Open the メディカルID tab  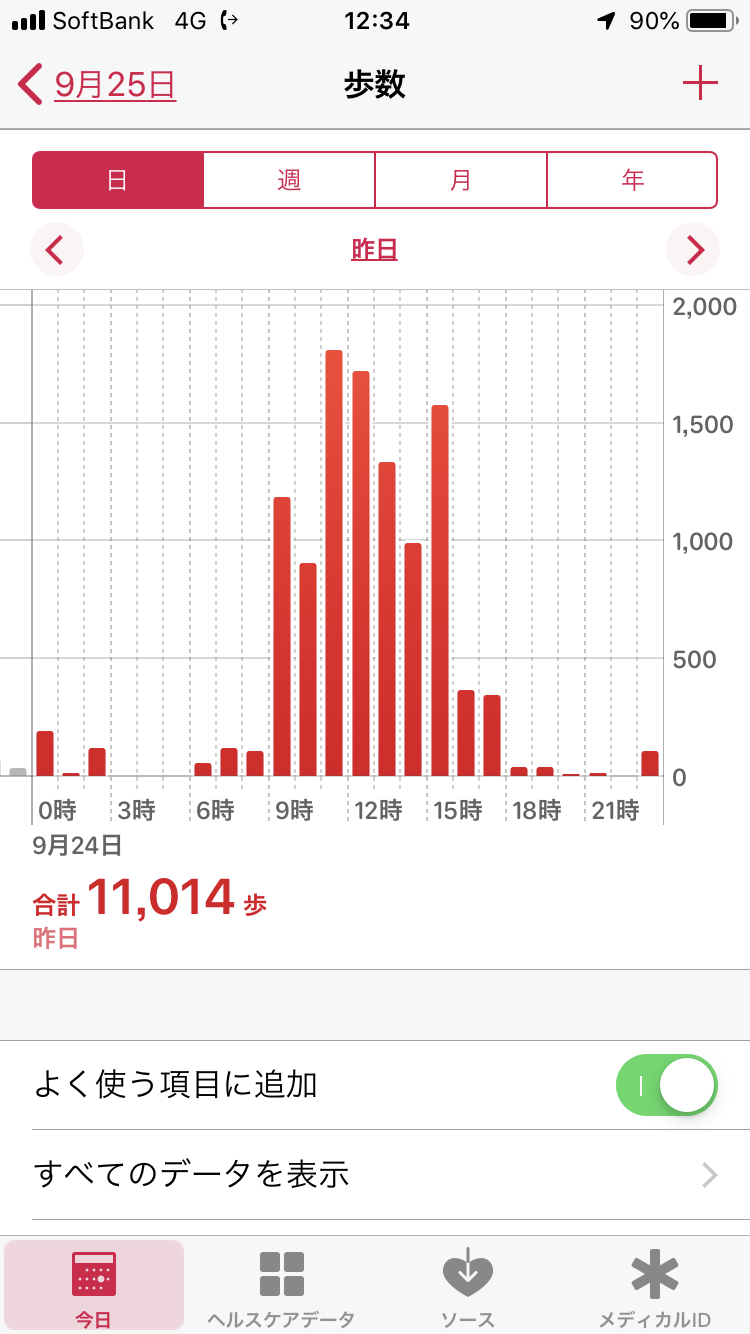[x=655, y=1289]
